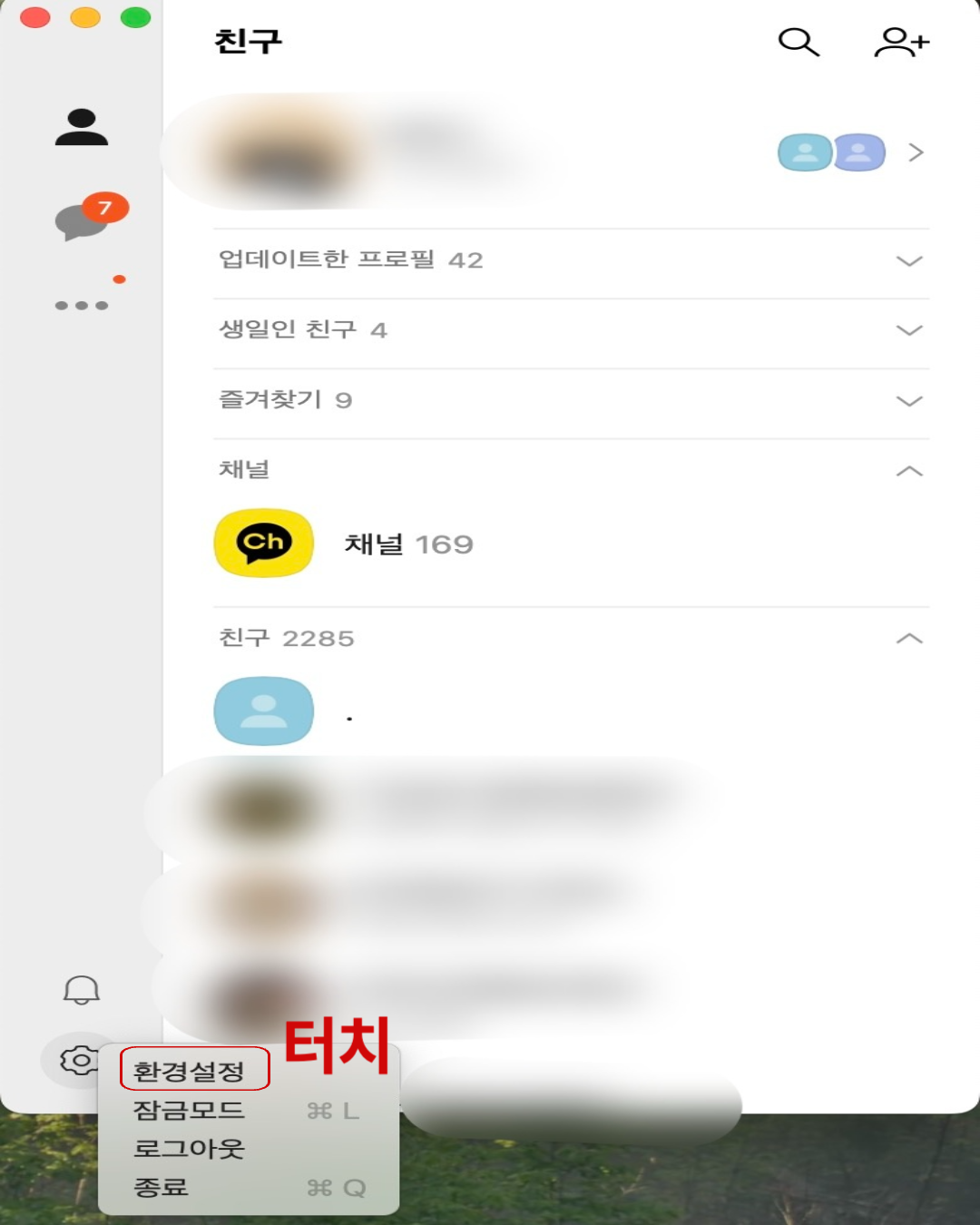The width and height of the screenshot is (980, 1225).
Task: Click the notification bell icon
Action: (x=83, y=989)
